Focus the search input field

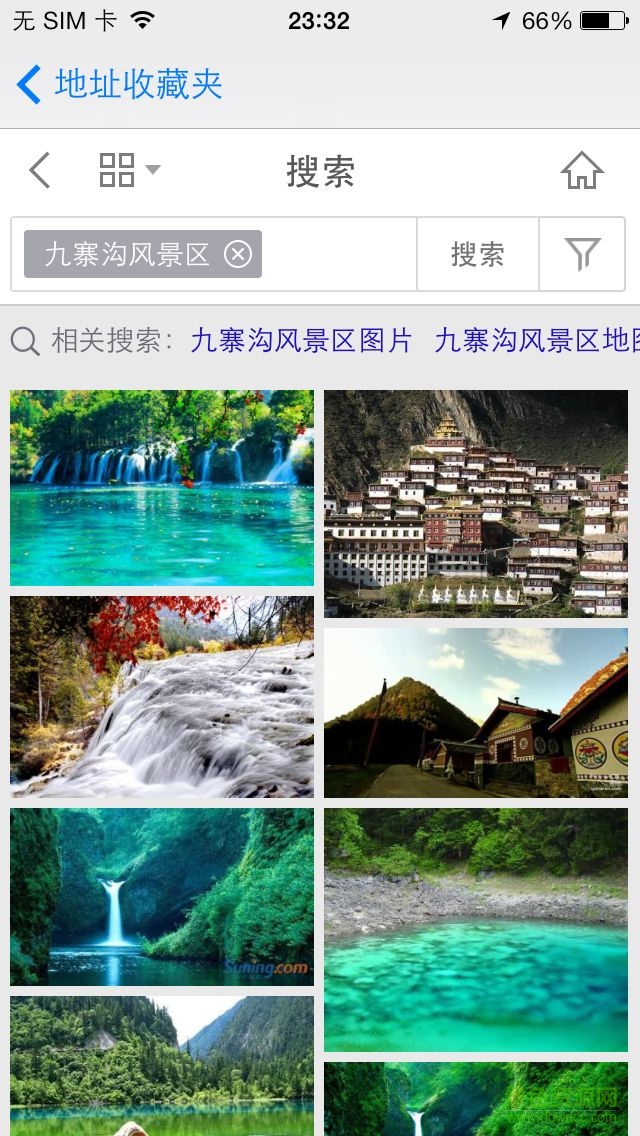(340, 255)
